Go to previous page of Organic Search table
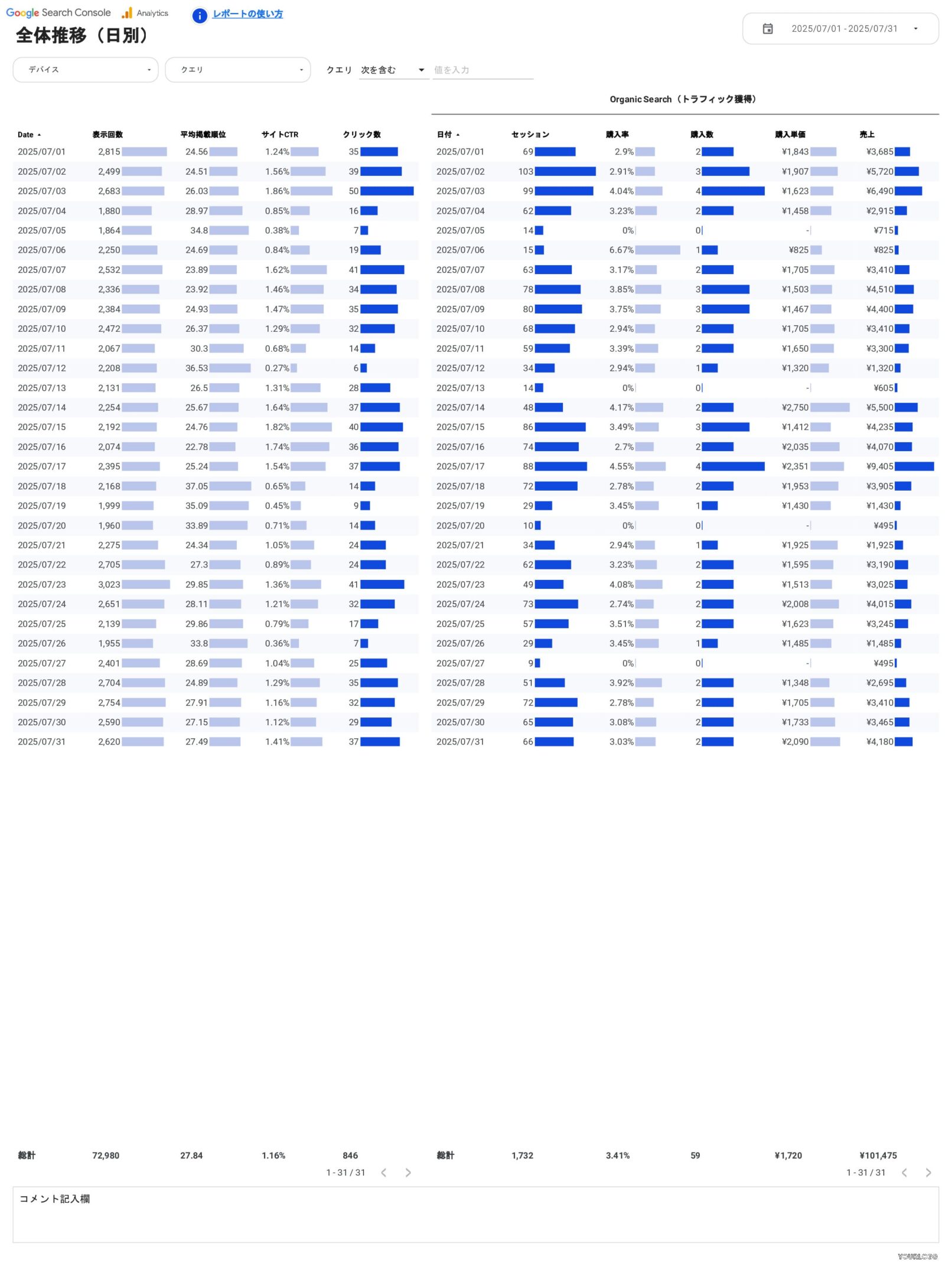Image resolution: width=952 pixels, height=1269 pixels. click(904, 1173)
